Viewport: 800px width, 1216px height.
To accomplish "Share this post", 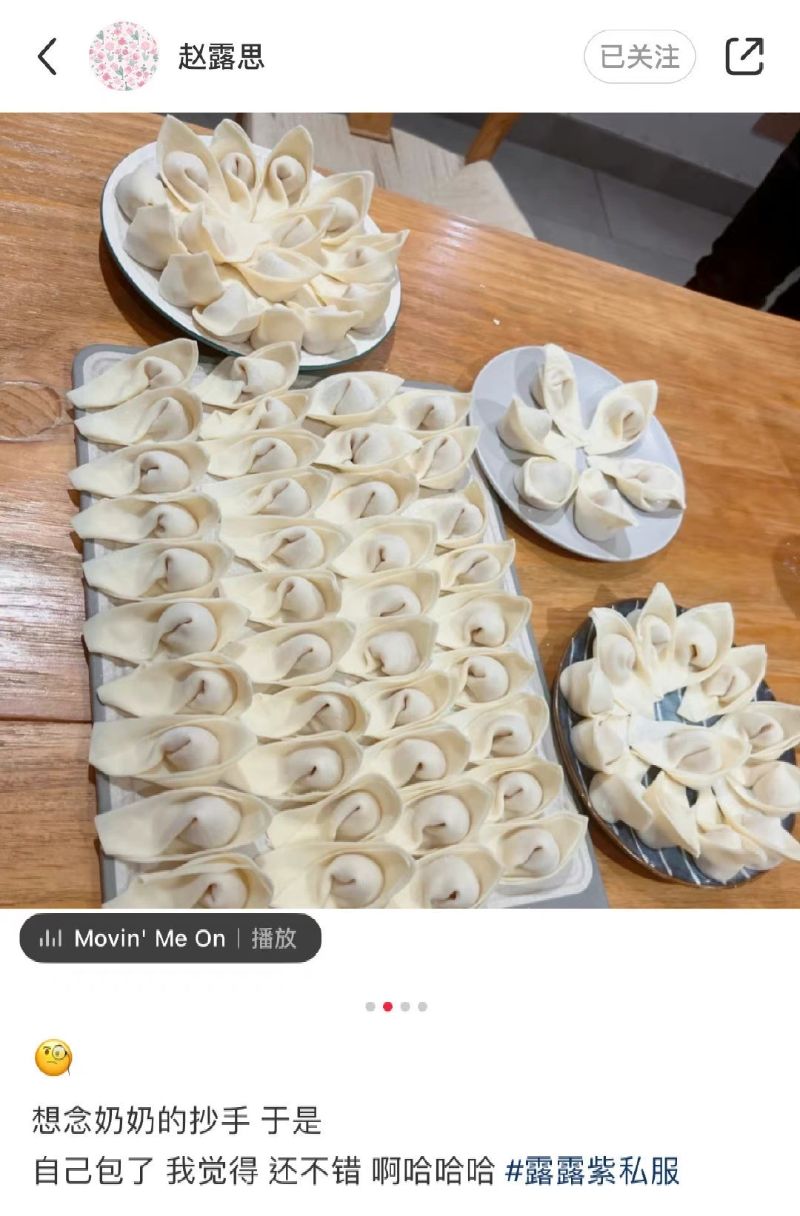I will pos(744,57).
